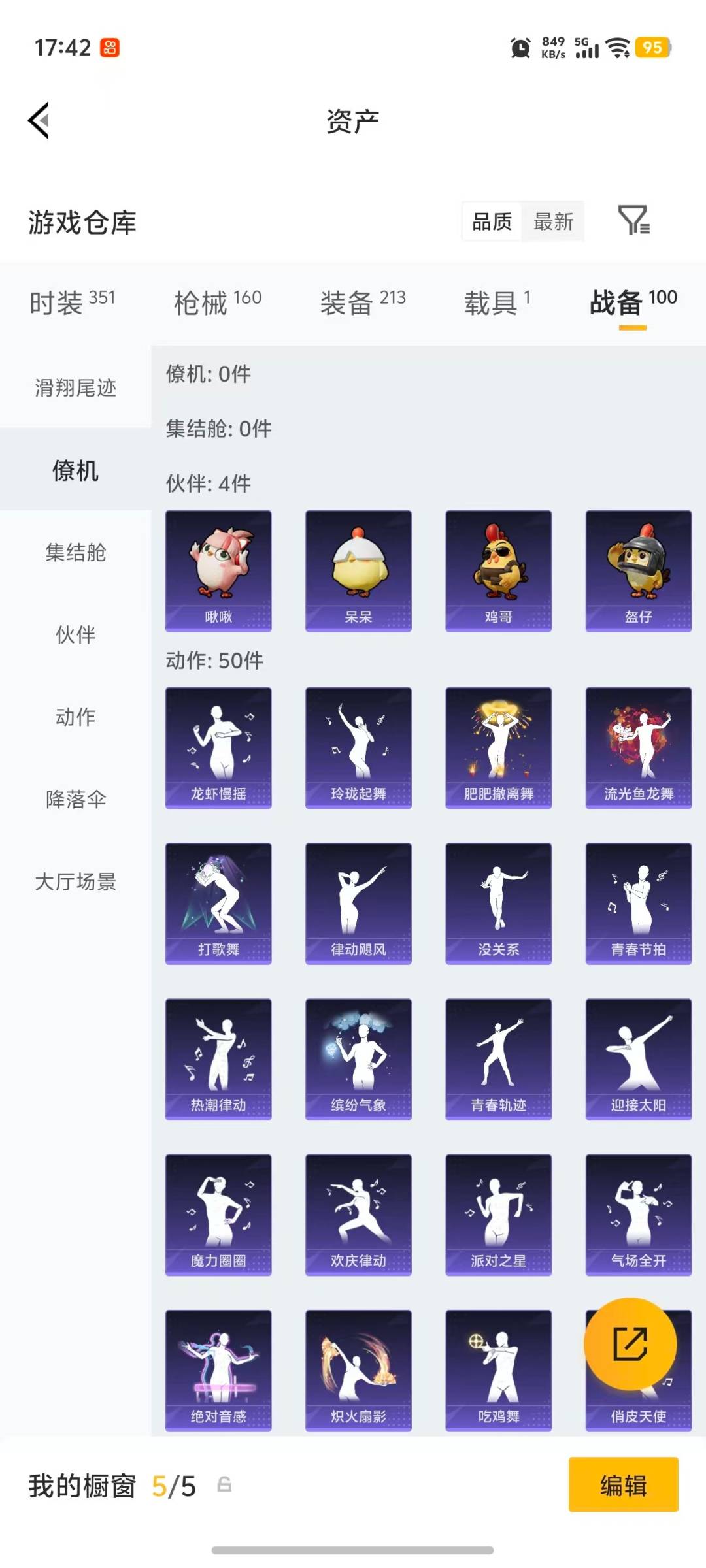
Task: Tap the 绝对音感 emote thumbnail
Action: point(218,1369)
